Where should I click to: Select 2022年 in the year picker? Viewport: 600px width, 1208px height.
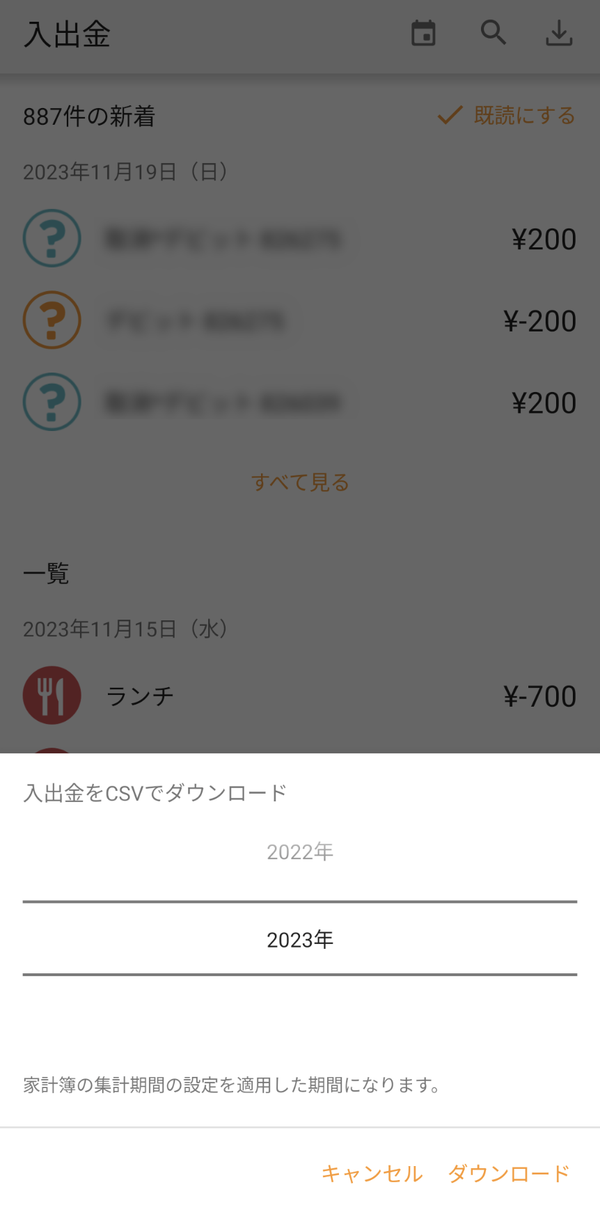[300, 852]
